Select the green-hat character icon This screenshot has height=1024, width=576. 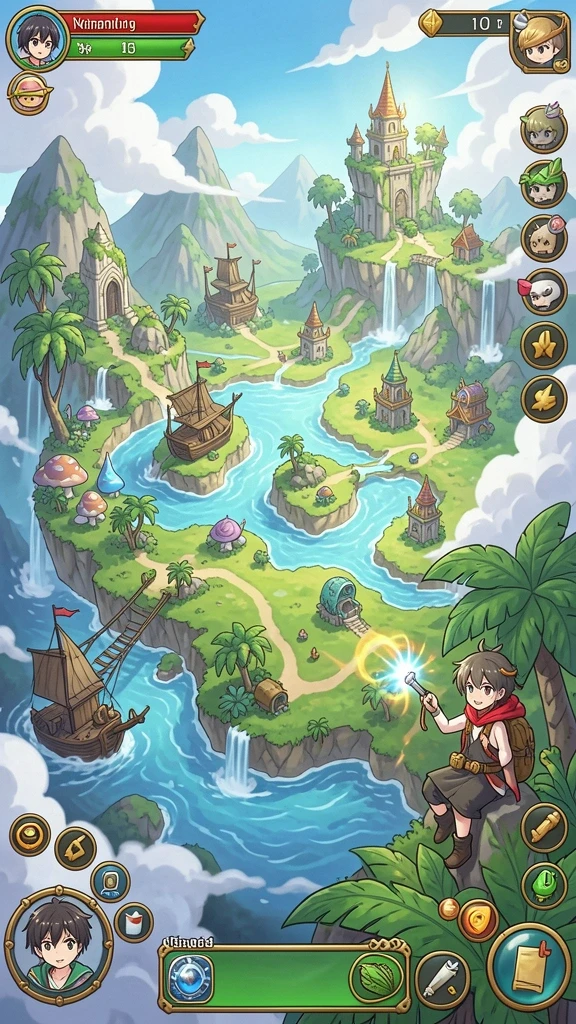point(543,184)
